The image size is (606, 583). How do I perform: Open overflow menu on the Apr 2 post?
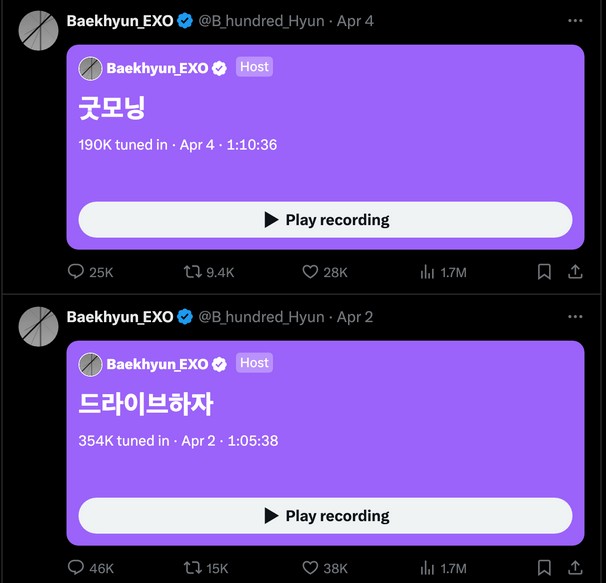tap(575, 316)
